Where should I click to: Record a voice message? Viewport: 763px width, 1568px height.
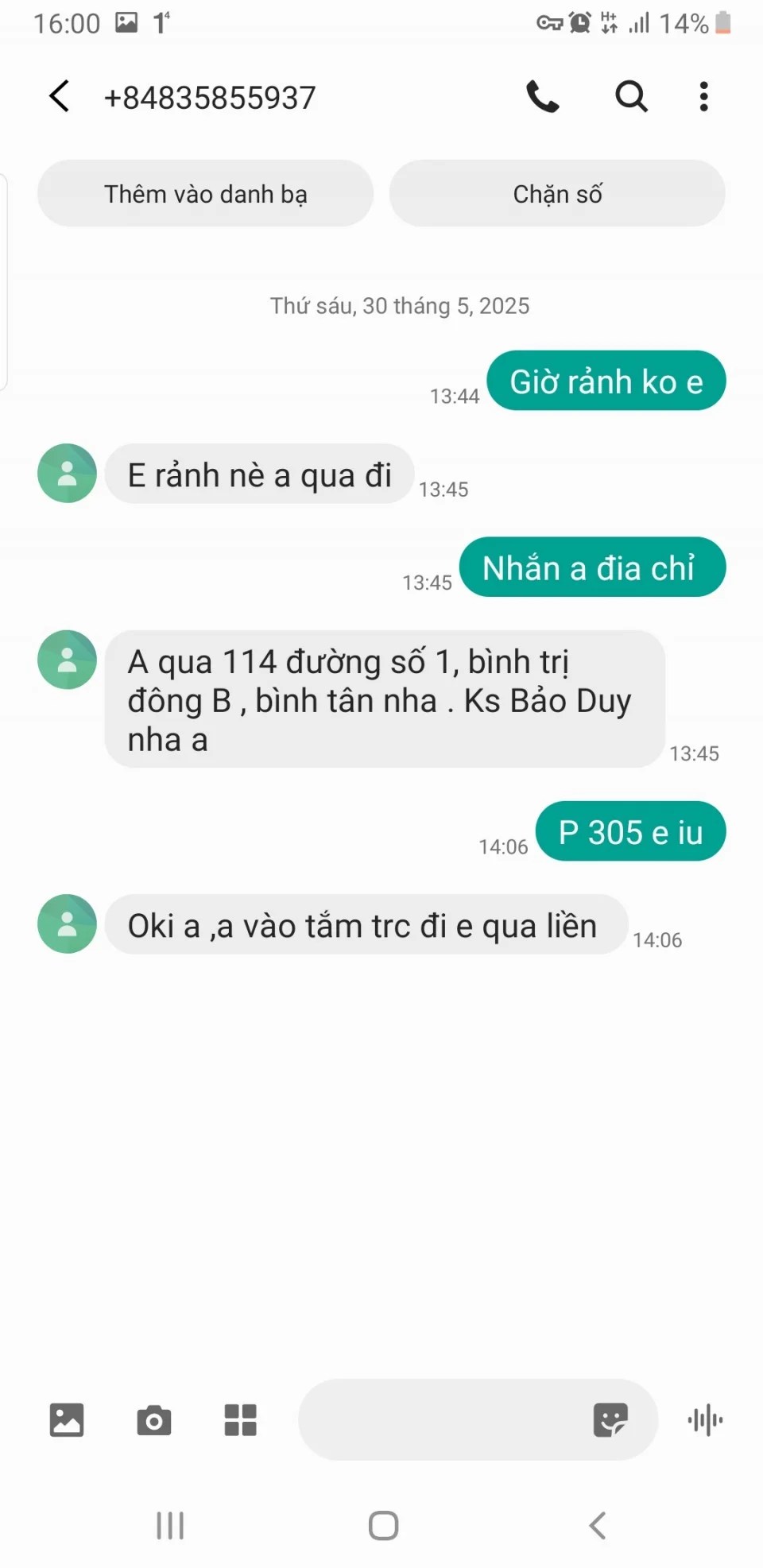[705, 1419]
